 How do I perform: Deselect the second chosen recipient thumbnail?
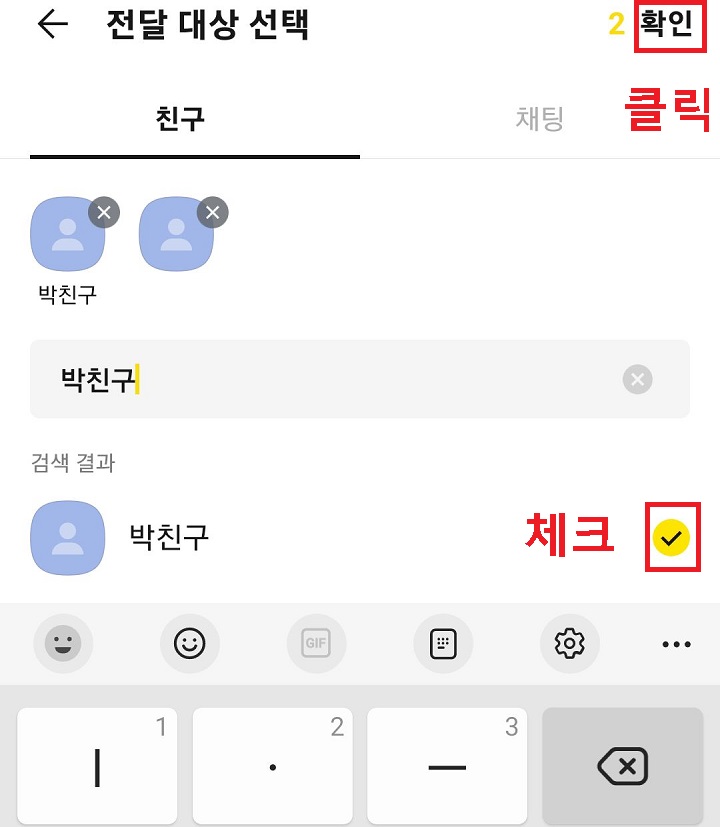pos(213,212)
